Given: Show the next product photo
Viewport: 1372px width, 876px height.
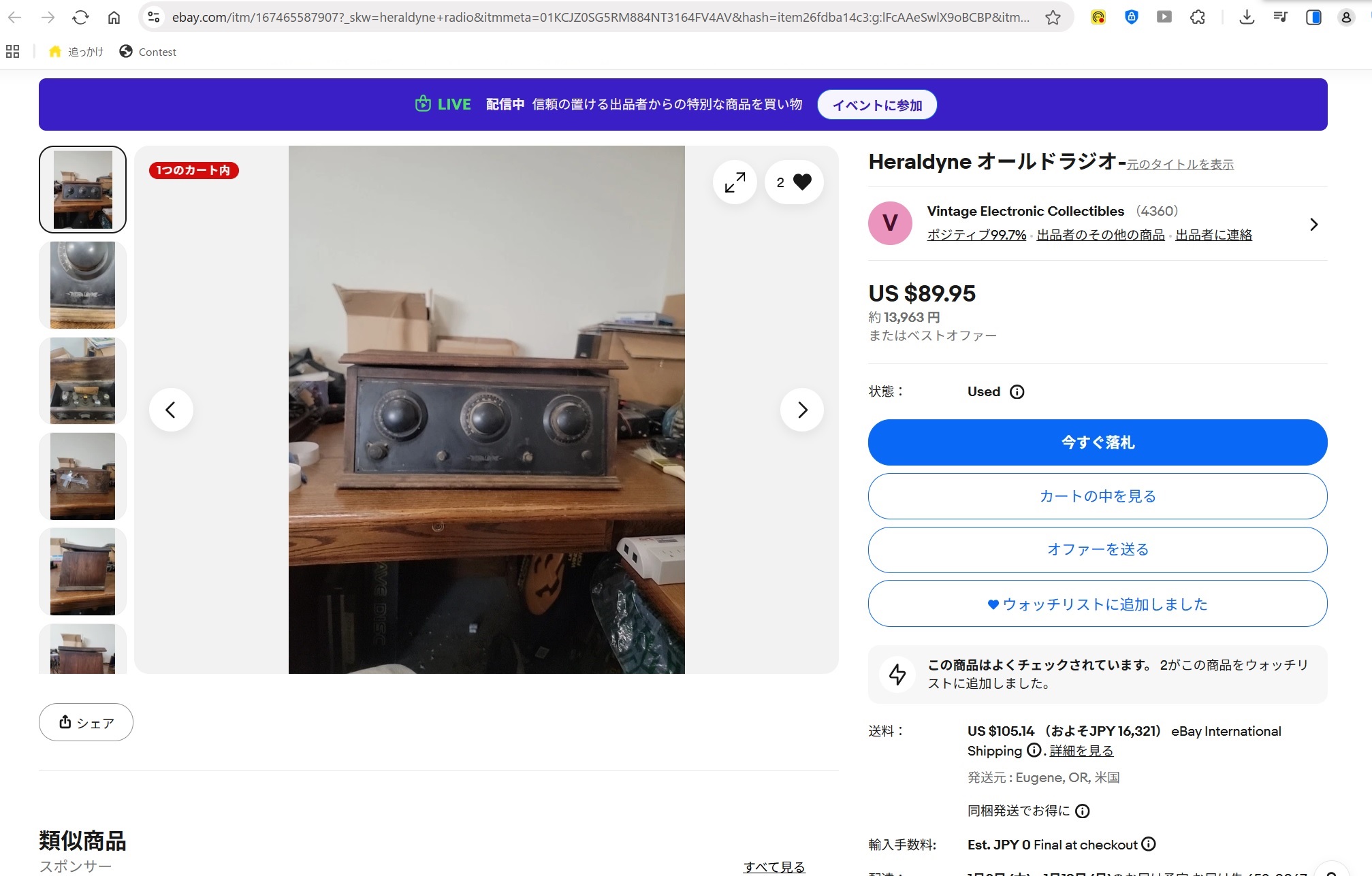Looking at the screenshot, I should tap(802, 410).
